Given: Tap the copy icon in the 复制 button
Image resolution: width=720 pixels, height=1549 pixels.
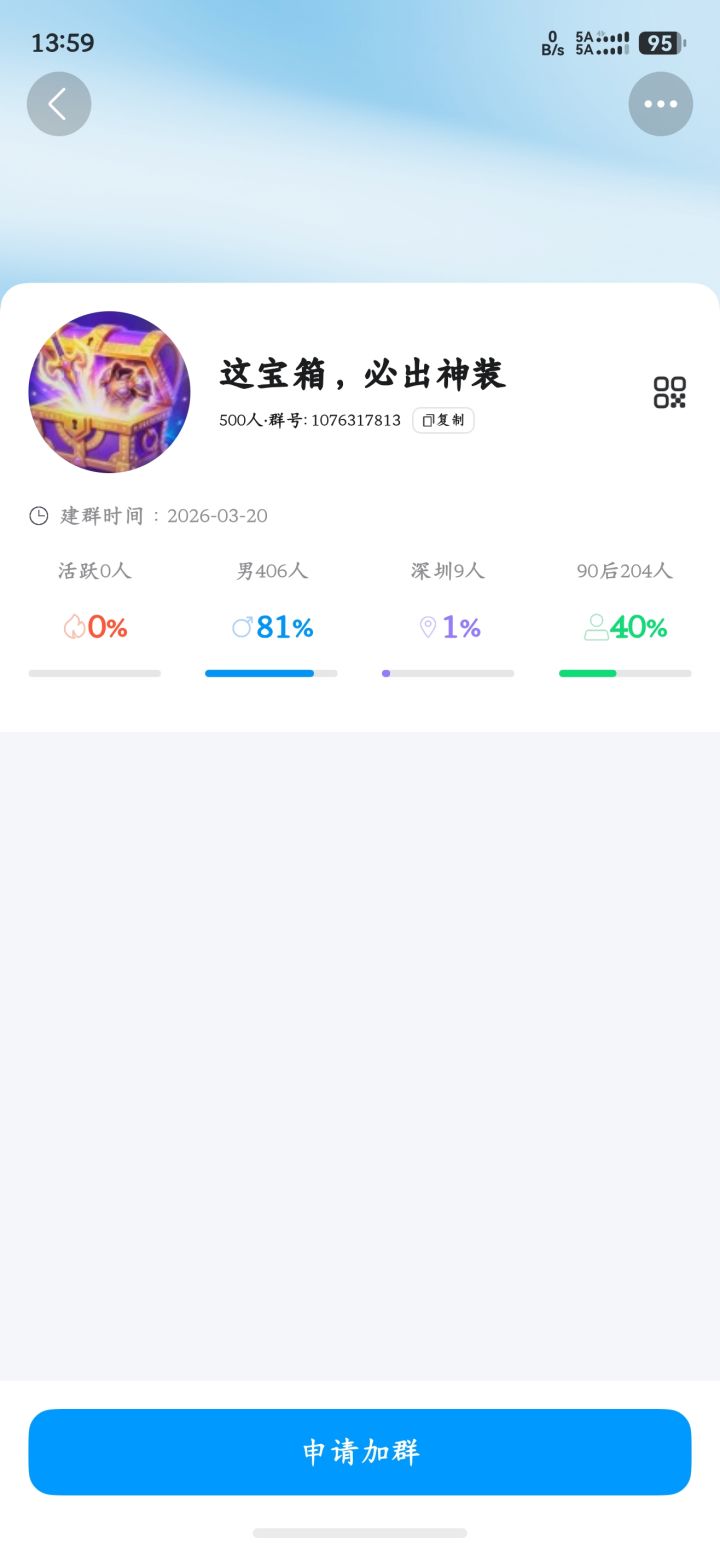Looking at the screenshot, I should click(427, 420).
